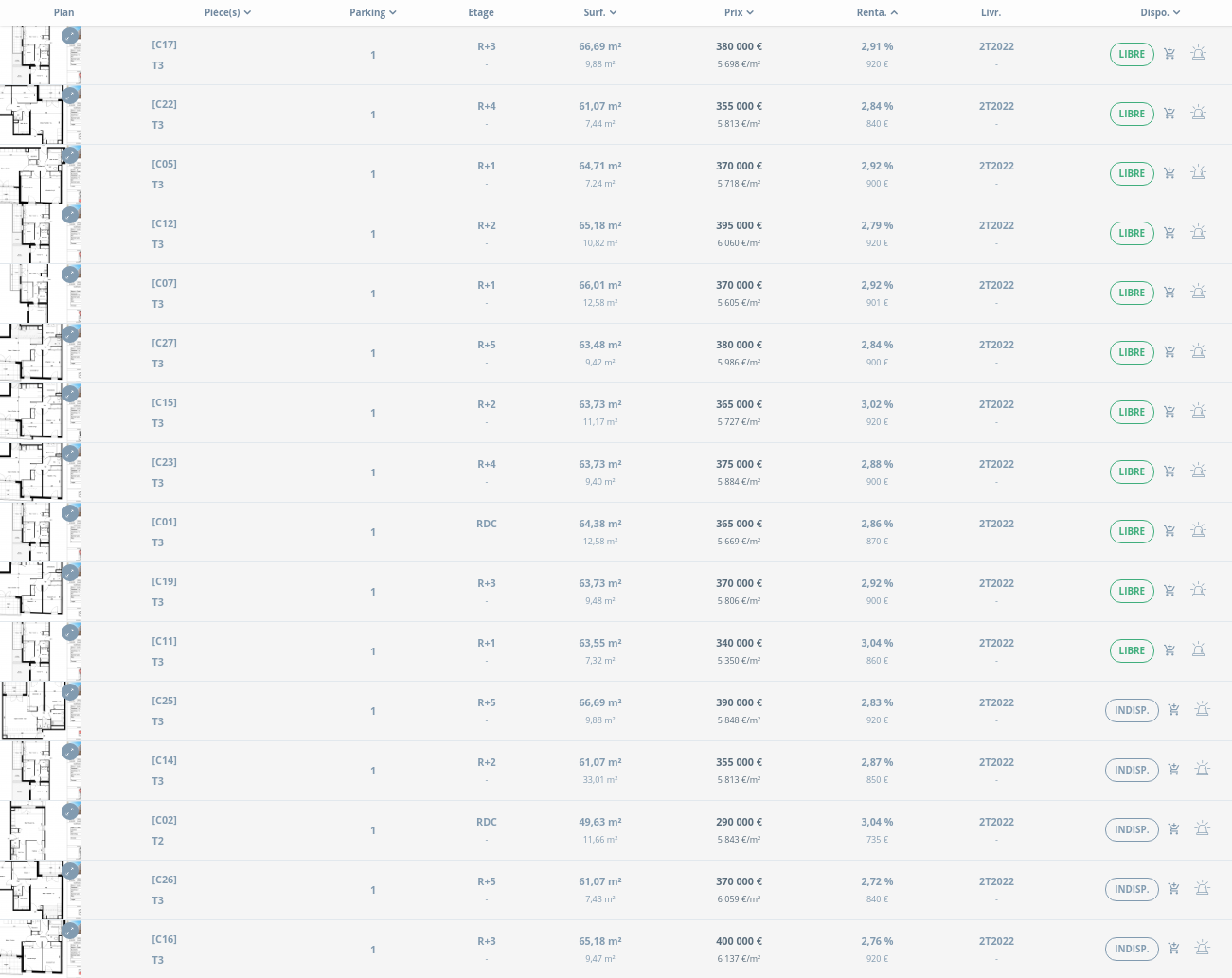Tap the LIBRE button for lot C17
The width and height of the screenshot is (1232, 978).
coord(1132,54)
